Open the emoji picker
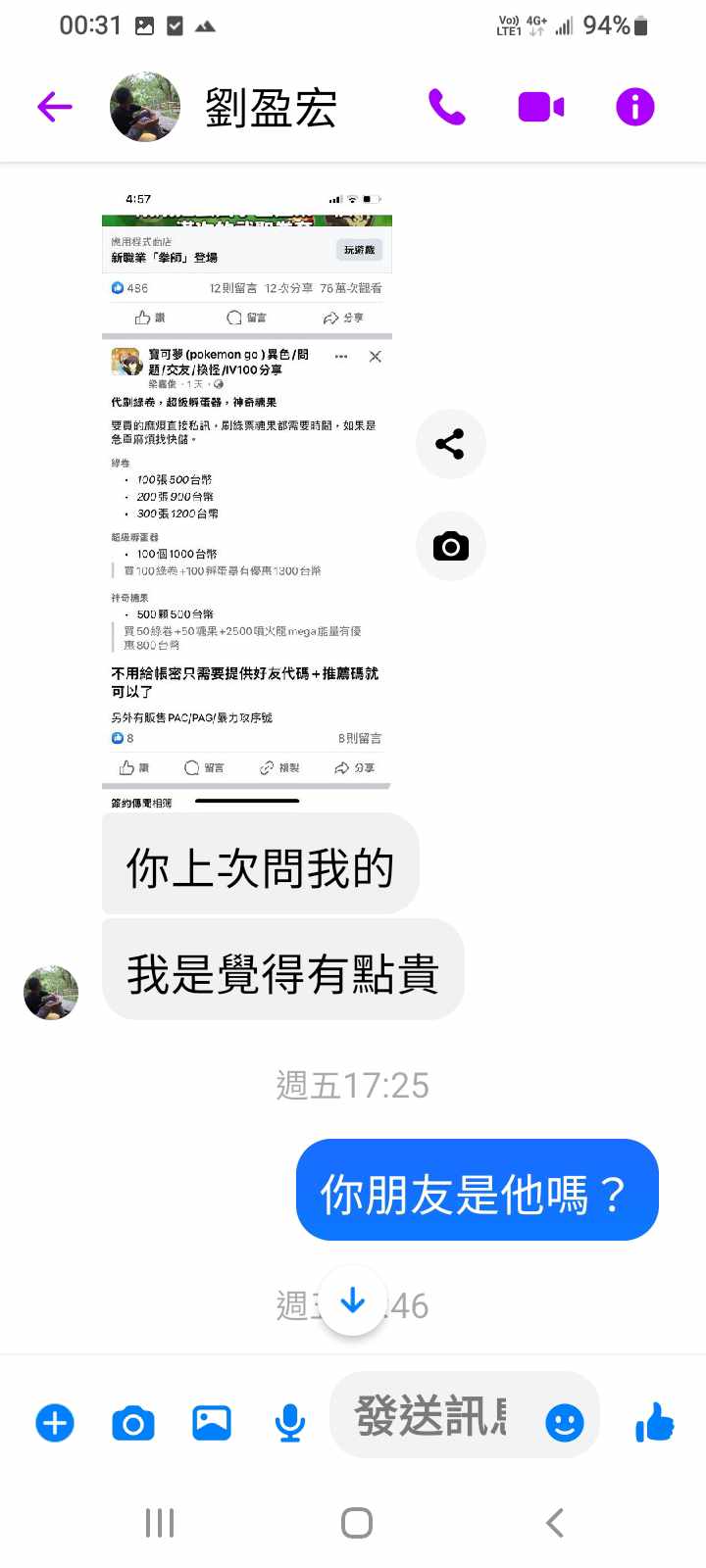The image size is (706, 1568). (564, 1422)
